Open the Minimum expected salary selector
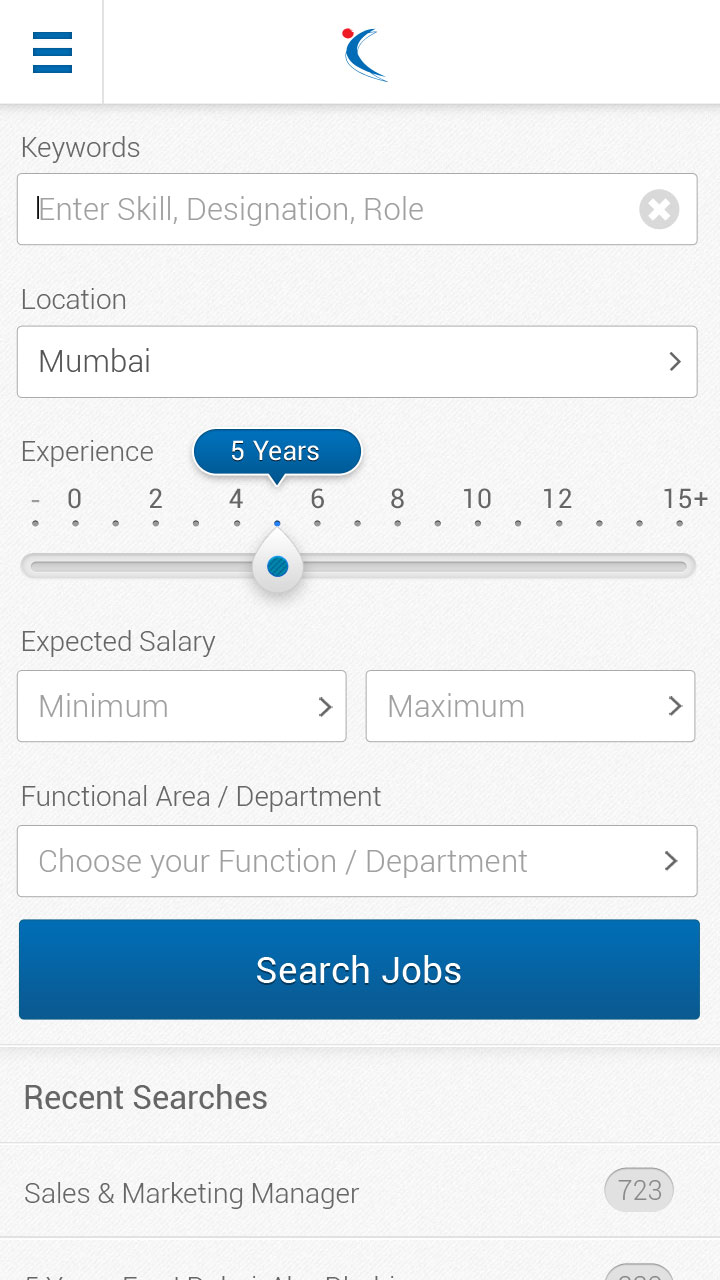This screenshot has height=1280, width=720. (x=181, y=706)
